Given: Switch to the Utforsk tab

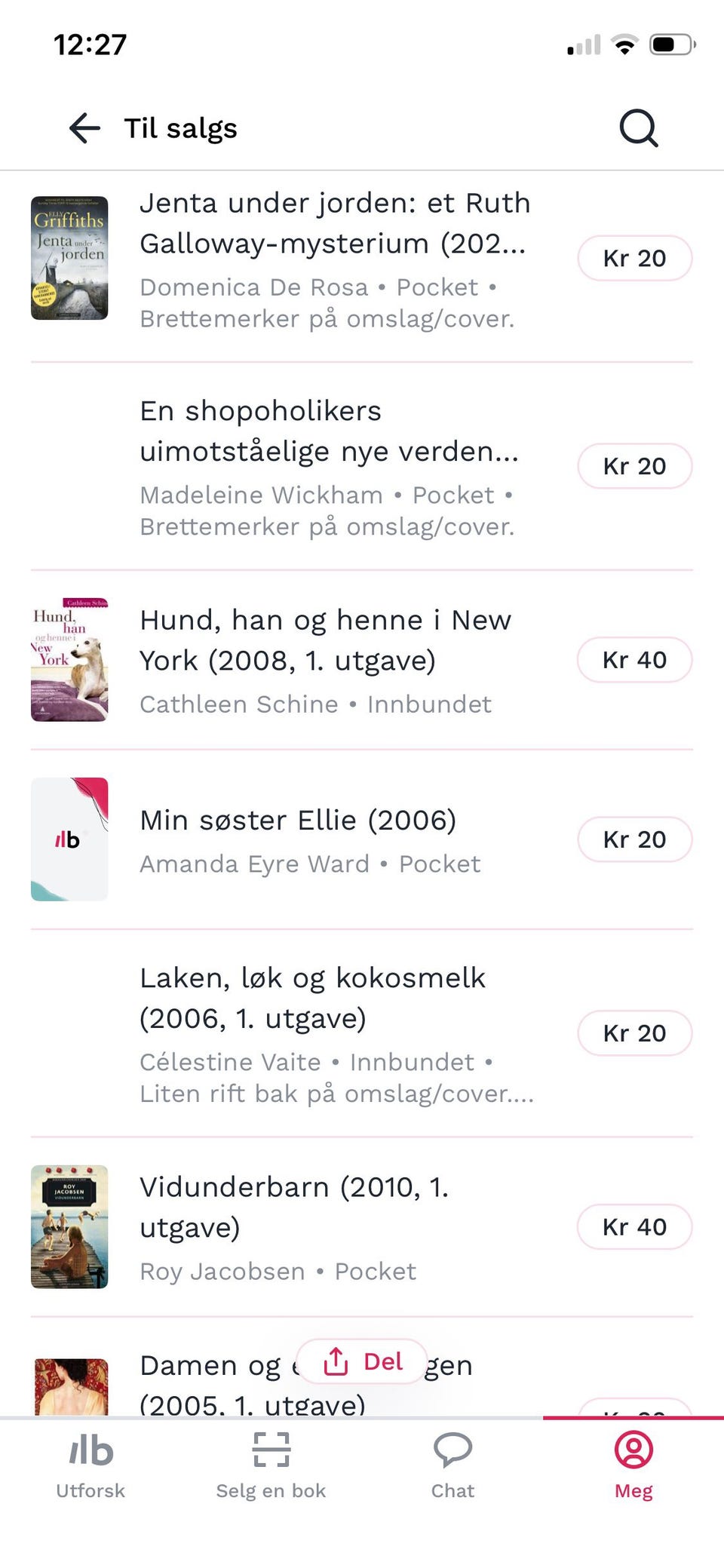Looking at the screenshot, I should pos(89,1467).
